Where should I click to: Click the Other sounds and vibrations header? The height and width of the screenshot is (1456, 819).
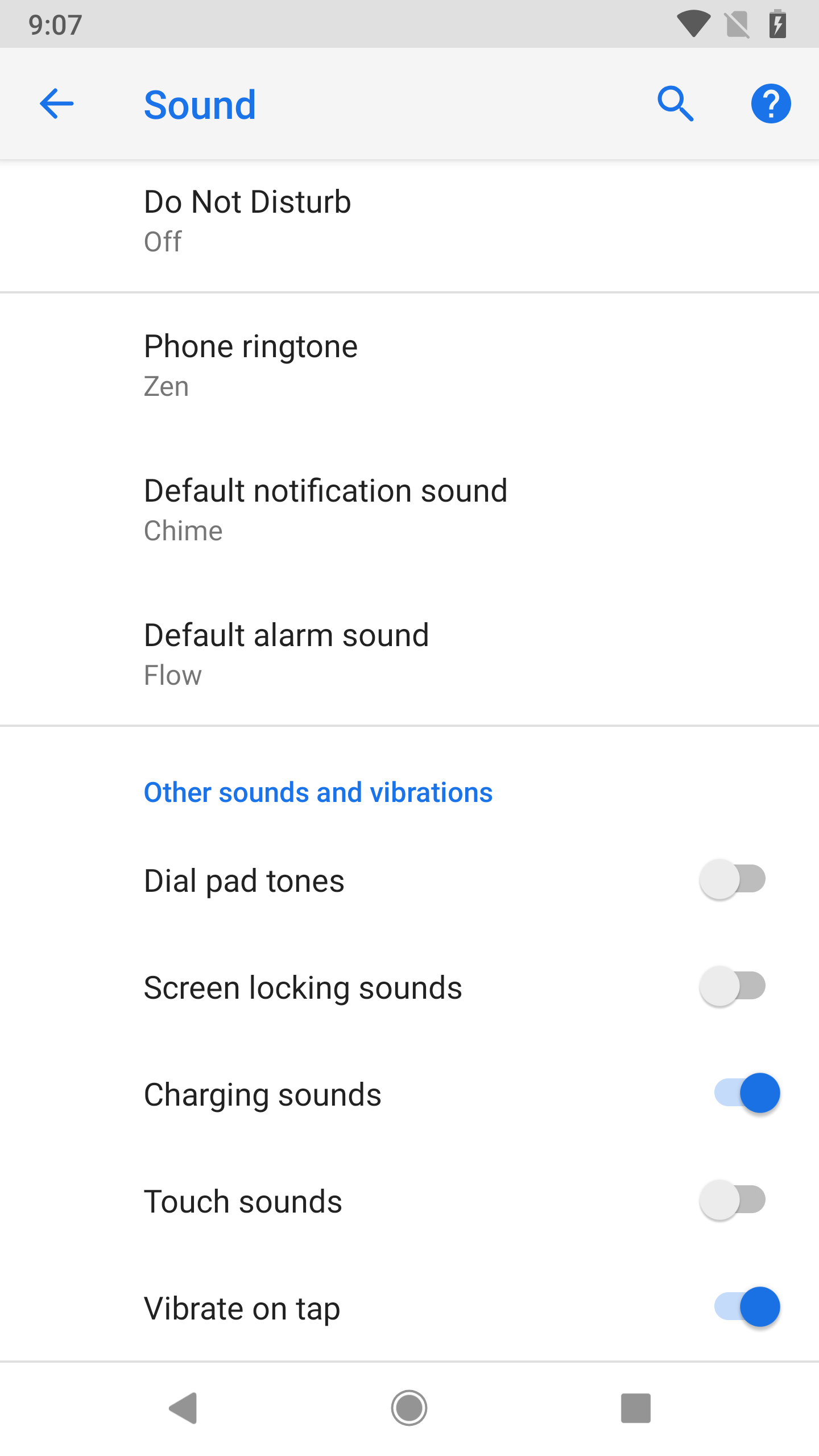click(x=318, y=792)
